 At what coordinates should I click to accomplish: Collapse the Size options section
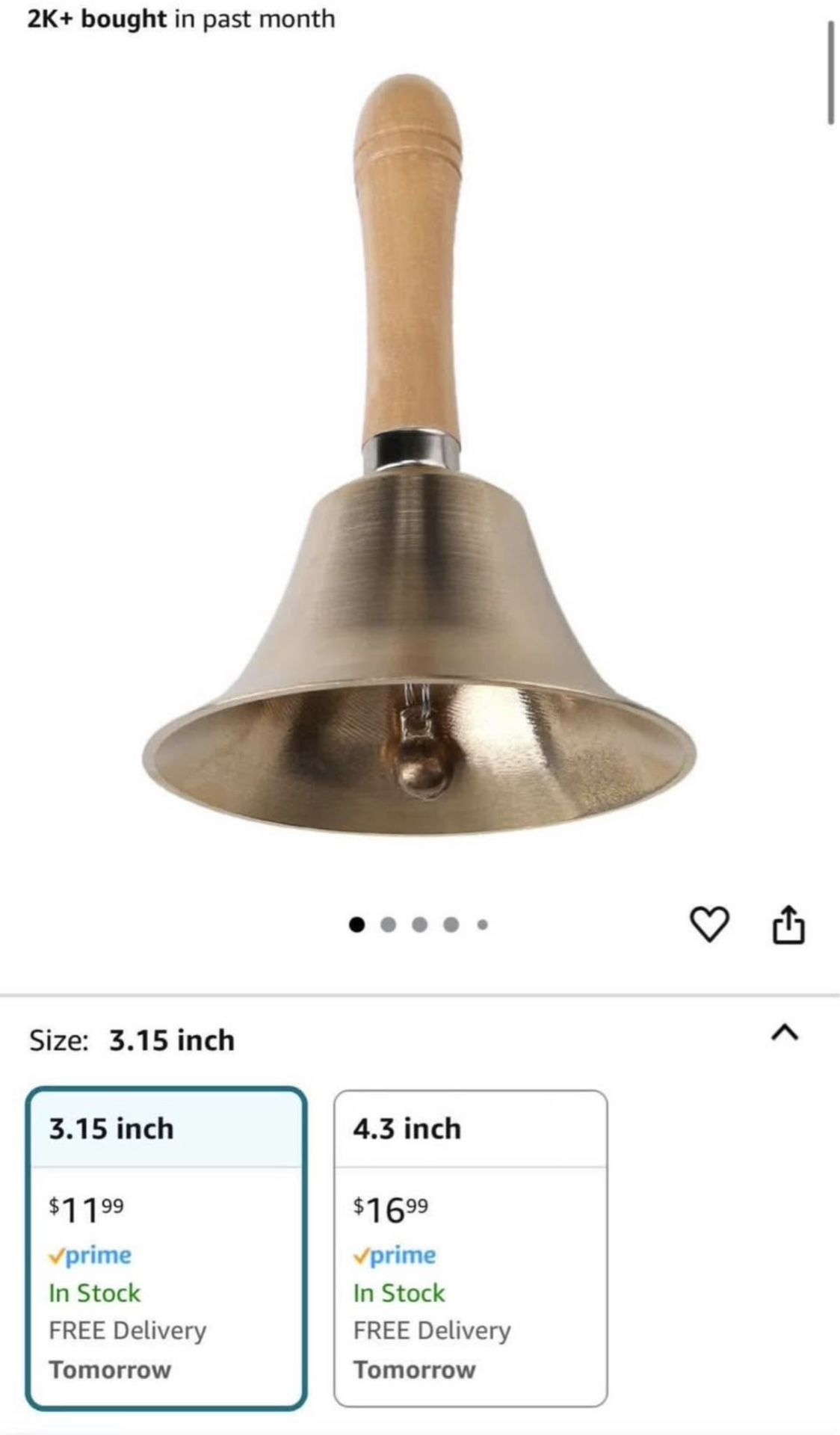click(x=785, y=1033)
